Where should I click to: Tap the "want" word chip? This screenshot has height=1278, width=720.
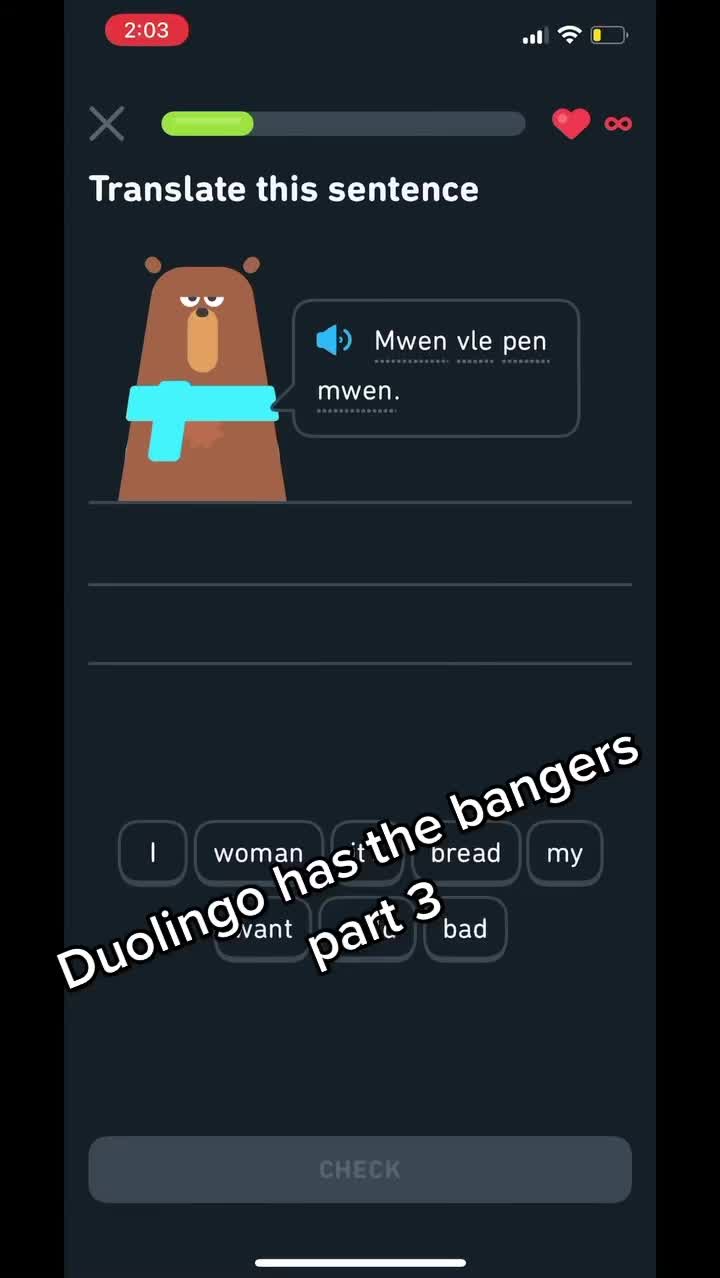262,929
